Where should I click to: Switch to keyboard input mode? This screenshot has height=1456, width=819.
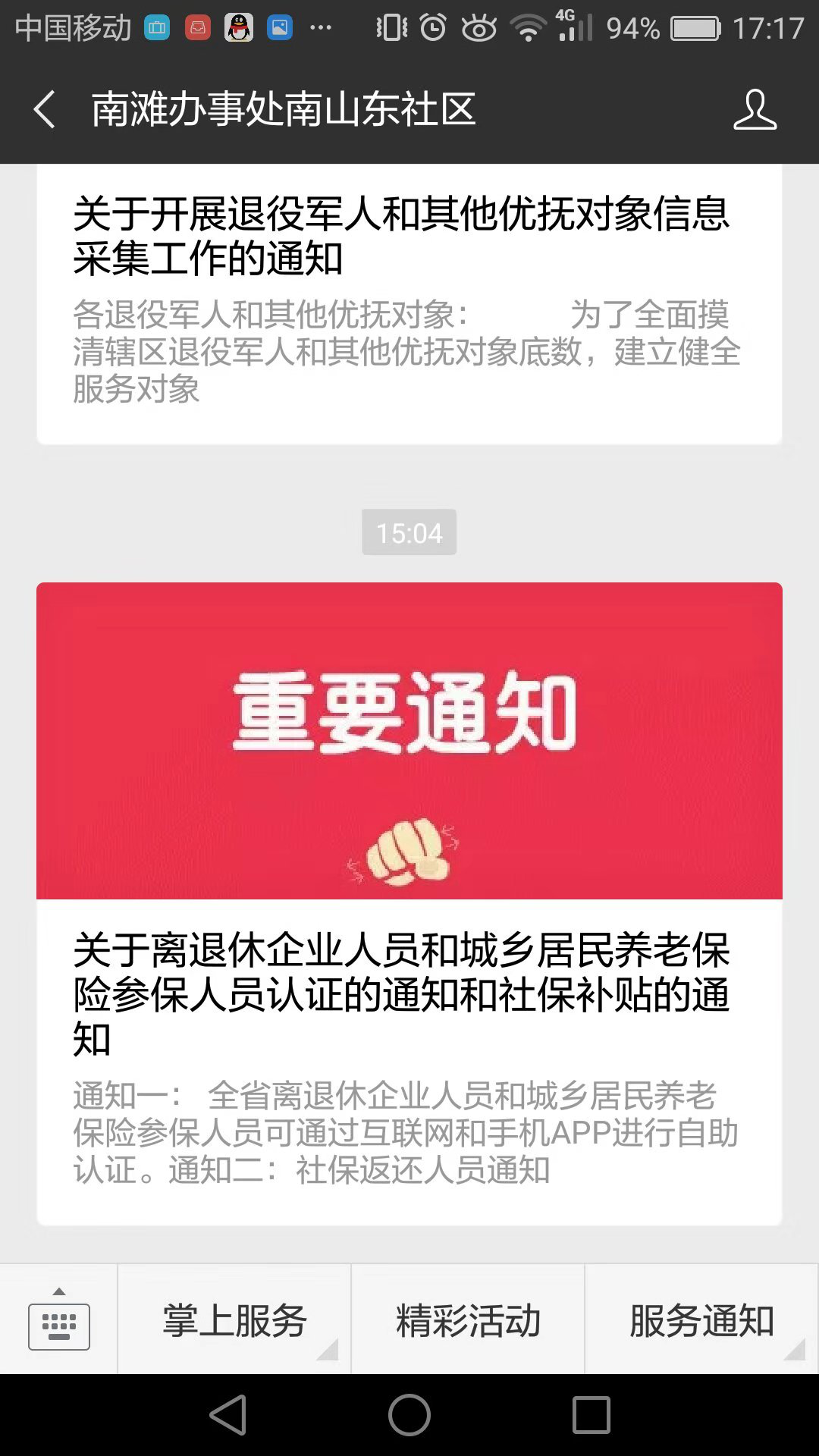[59, 1320]
